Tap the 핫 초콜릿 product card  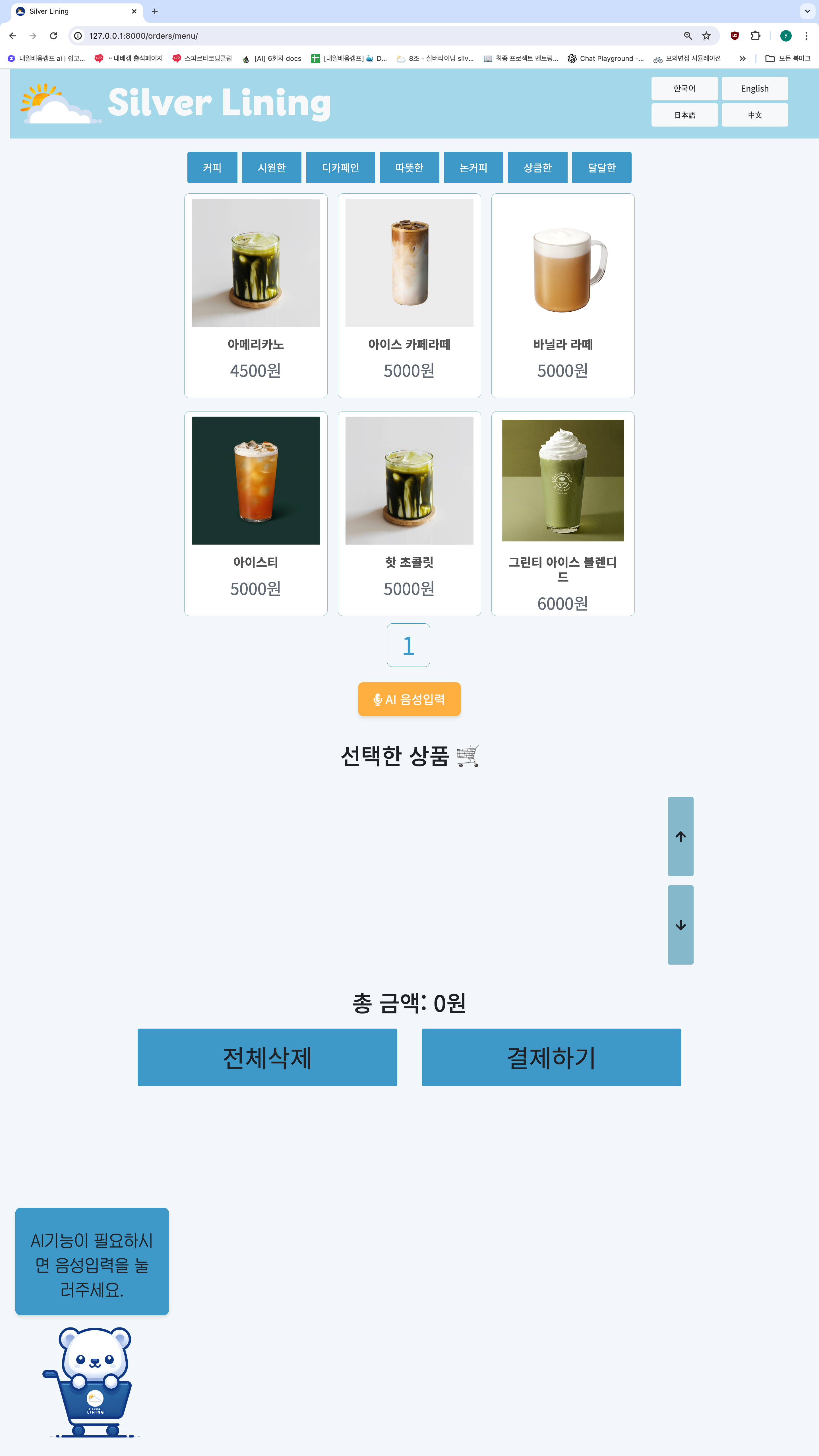click(409, 513)
